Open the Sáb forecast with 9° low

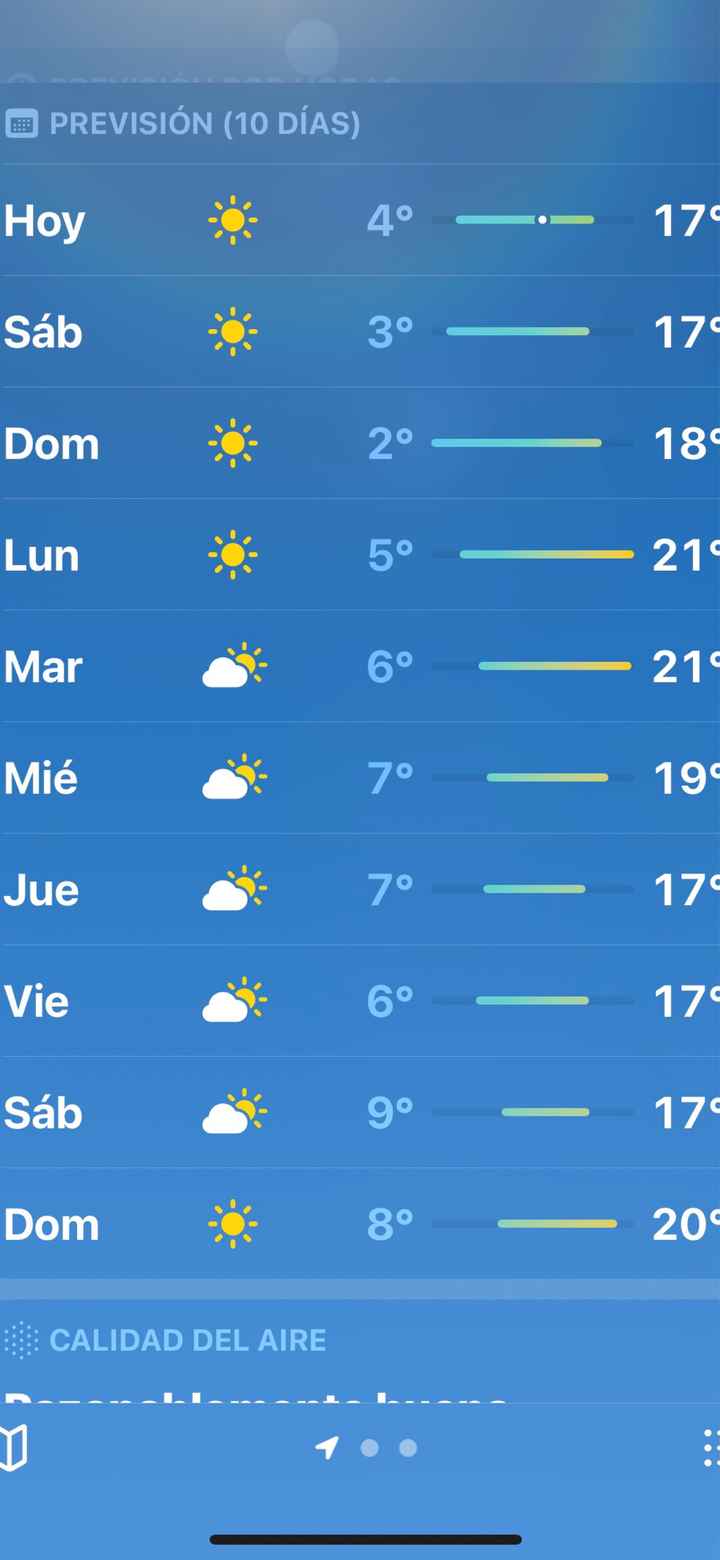click(x=360, y=1112)
